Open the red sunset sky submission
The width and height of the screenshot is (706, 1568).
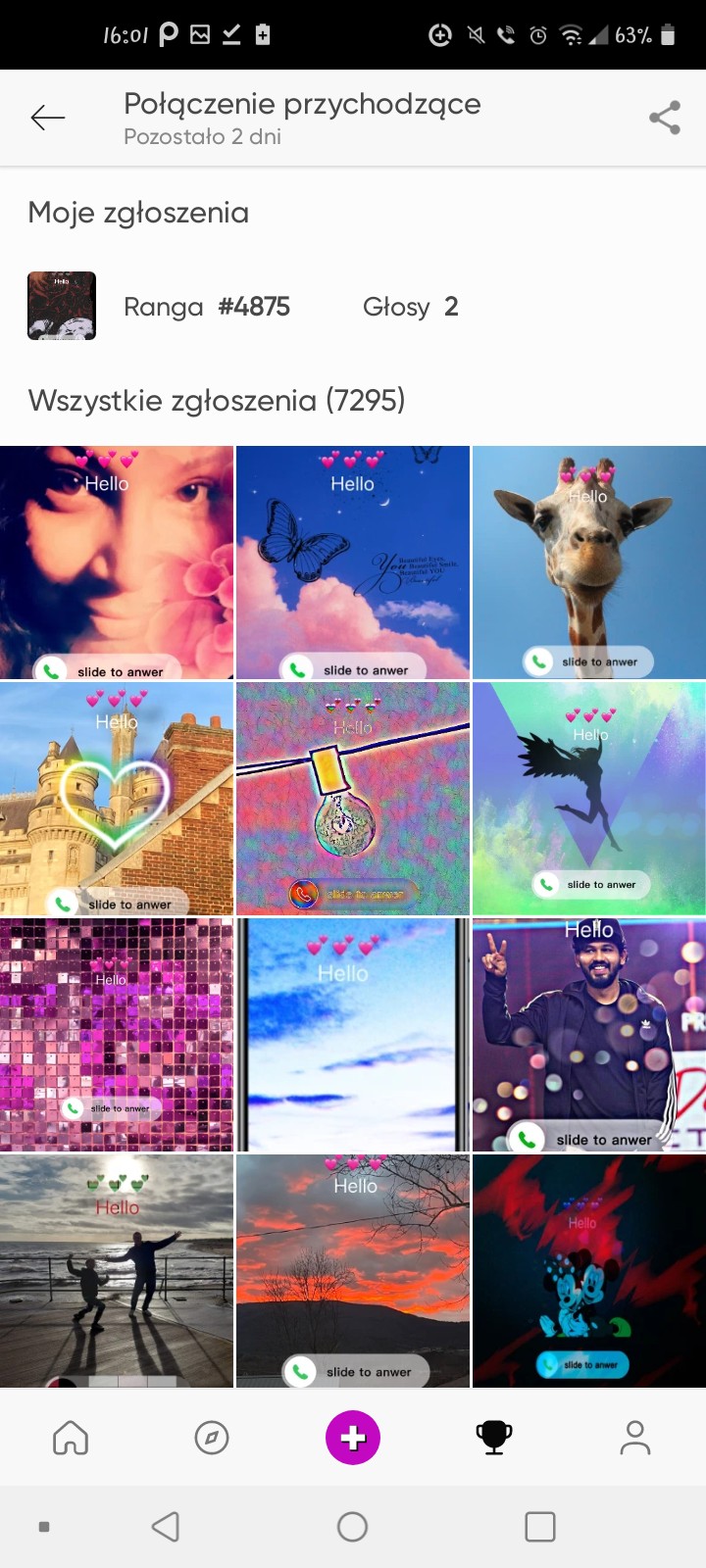353,1270
